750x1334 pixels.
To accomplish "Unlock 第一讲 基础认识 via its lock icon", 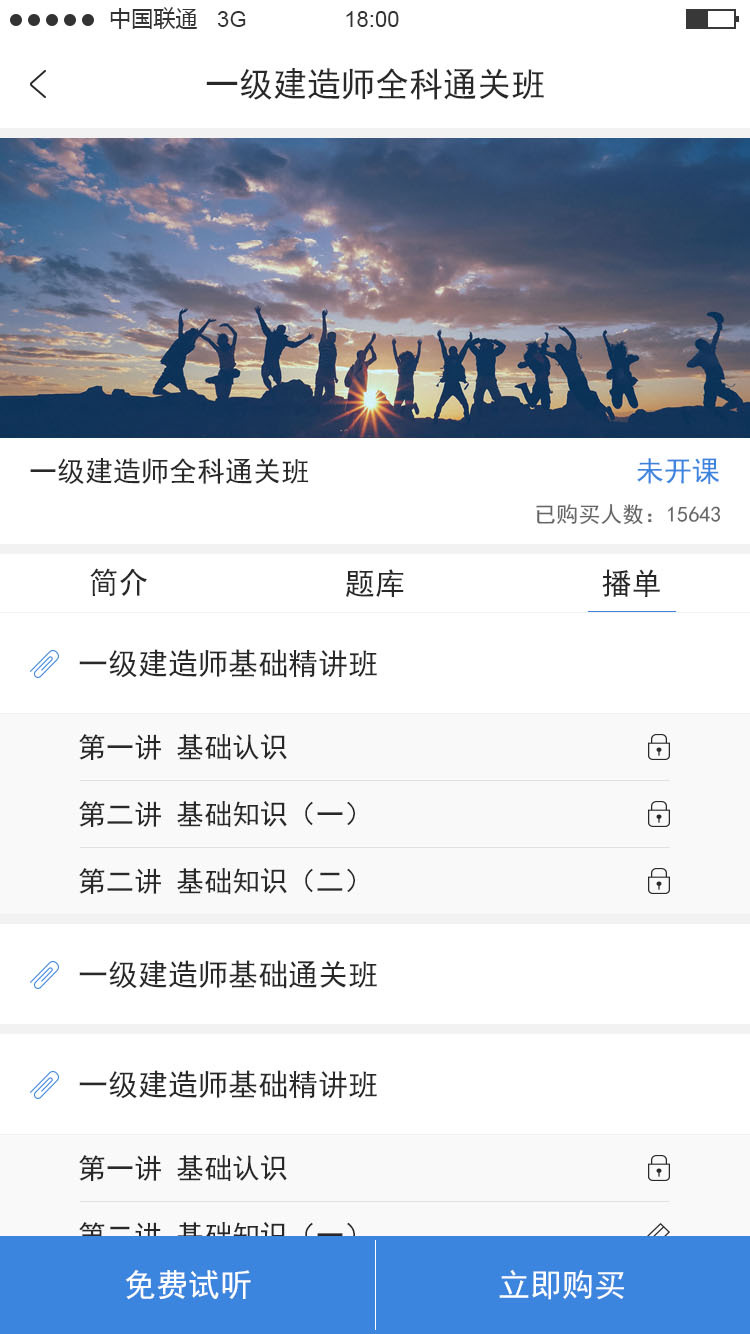I will point(658,747).
